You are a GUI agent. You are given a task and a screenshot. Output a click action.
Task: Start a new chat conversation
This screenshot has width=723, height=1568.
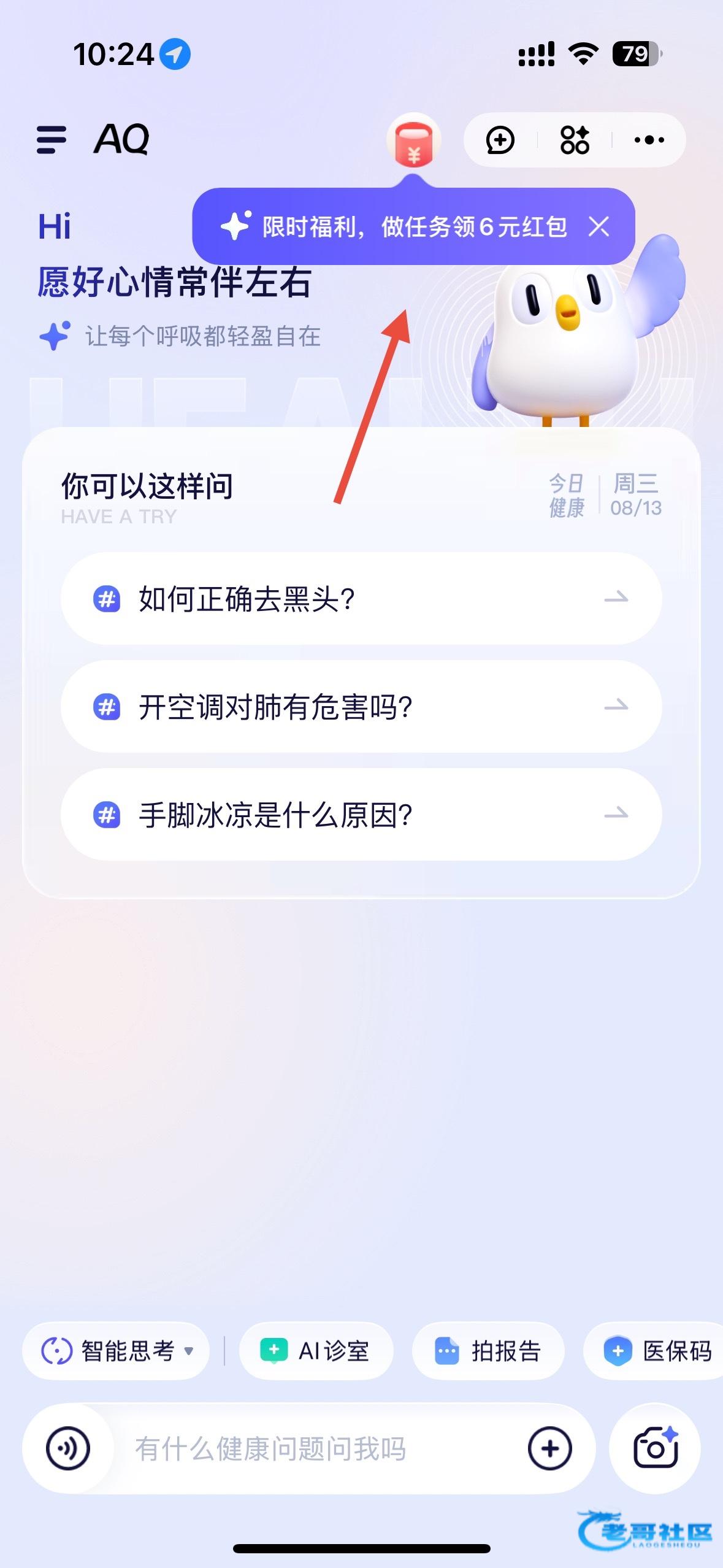500,140
